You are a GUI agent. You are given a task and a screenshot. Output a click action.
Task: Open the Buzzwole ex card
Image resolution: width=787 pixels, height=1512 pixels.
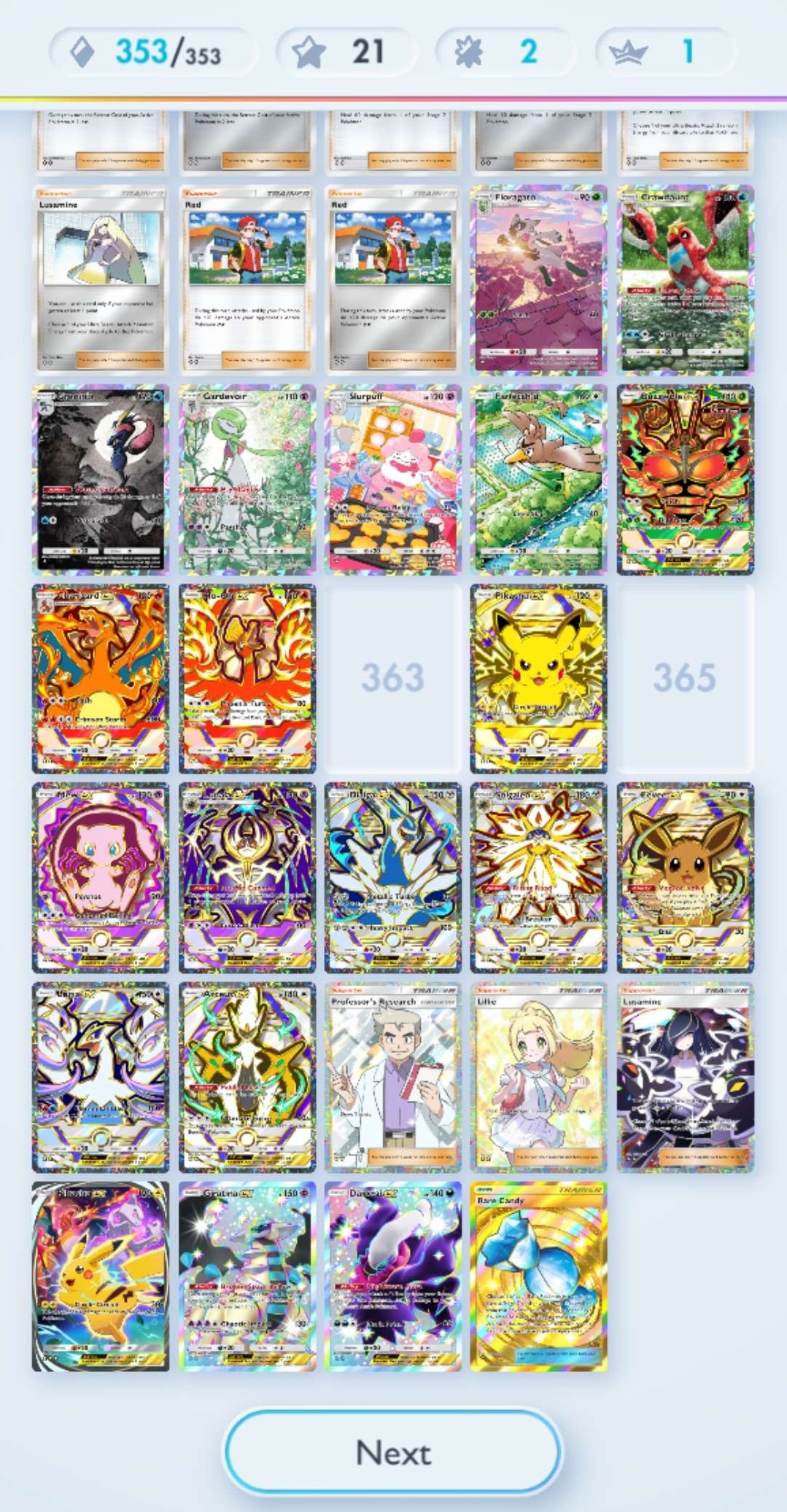(x=684, y=479)
